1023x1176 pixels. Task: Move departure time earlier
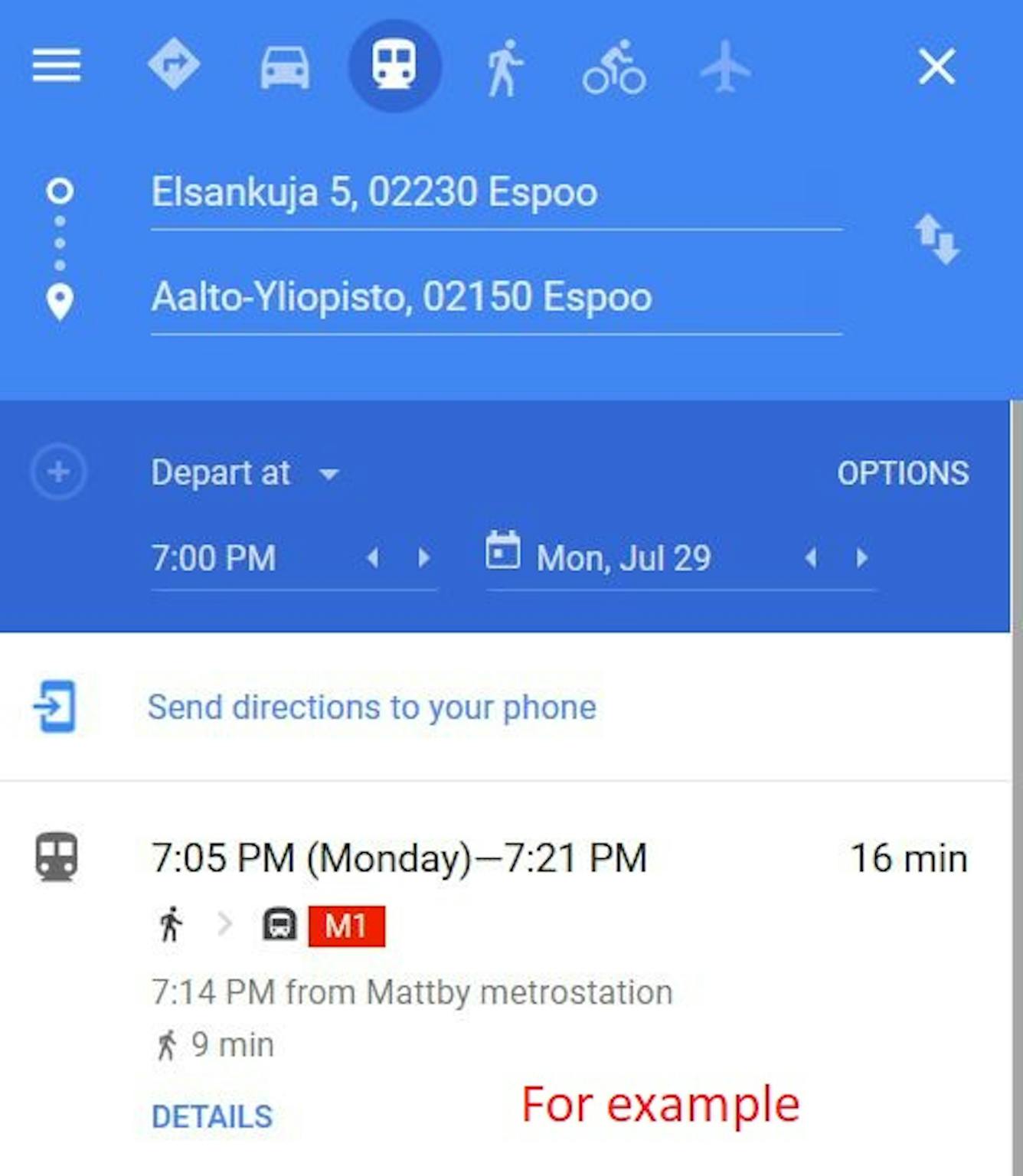tap(373, 558)
